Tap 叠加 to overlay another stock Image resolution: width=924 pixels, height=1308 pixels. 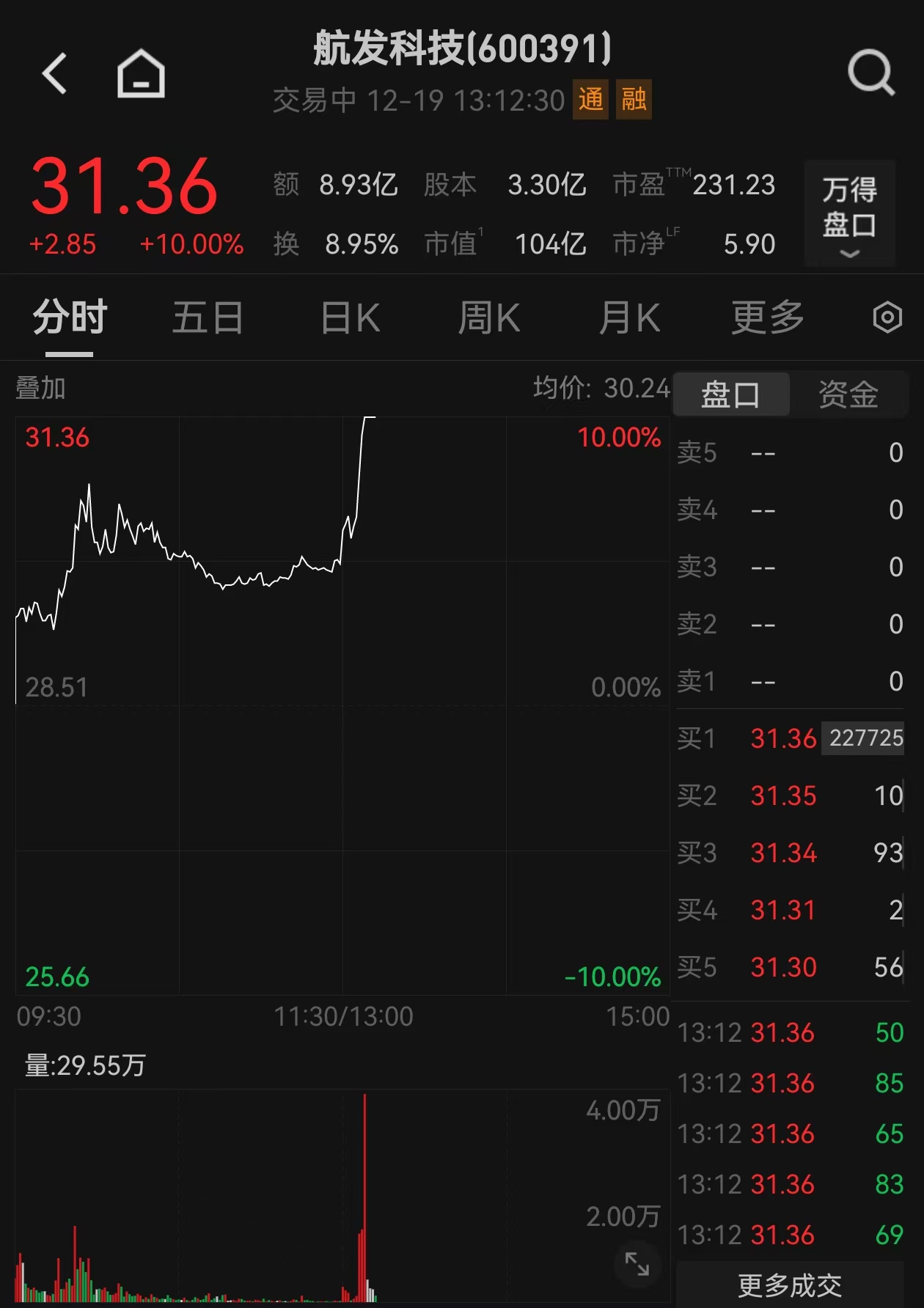pyautogui.click(x=41, y=388)
